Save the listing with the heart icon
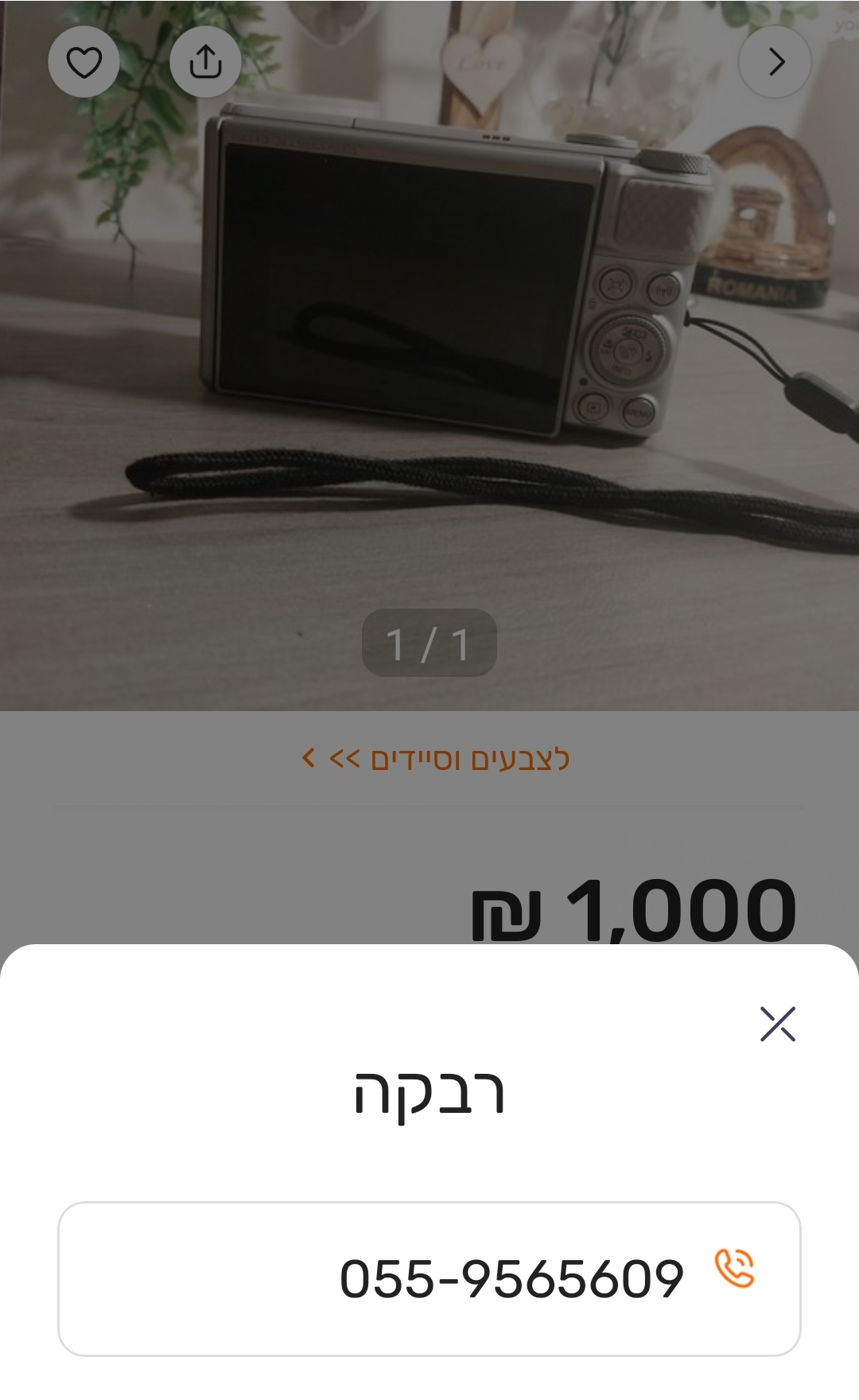 click(84, 62)
